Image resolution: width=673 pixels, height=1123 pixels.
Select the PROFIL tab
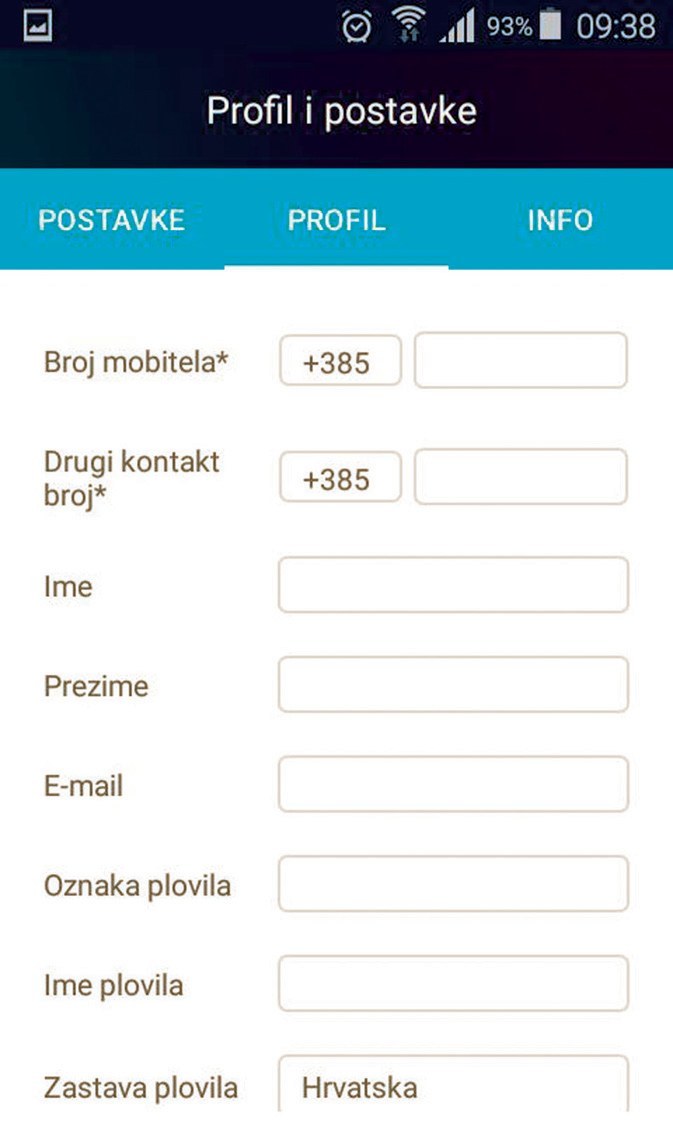click(x=336, y=220)
